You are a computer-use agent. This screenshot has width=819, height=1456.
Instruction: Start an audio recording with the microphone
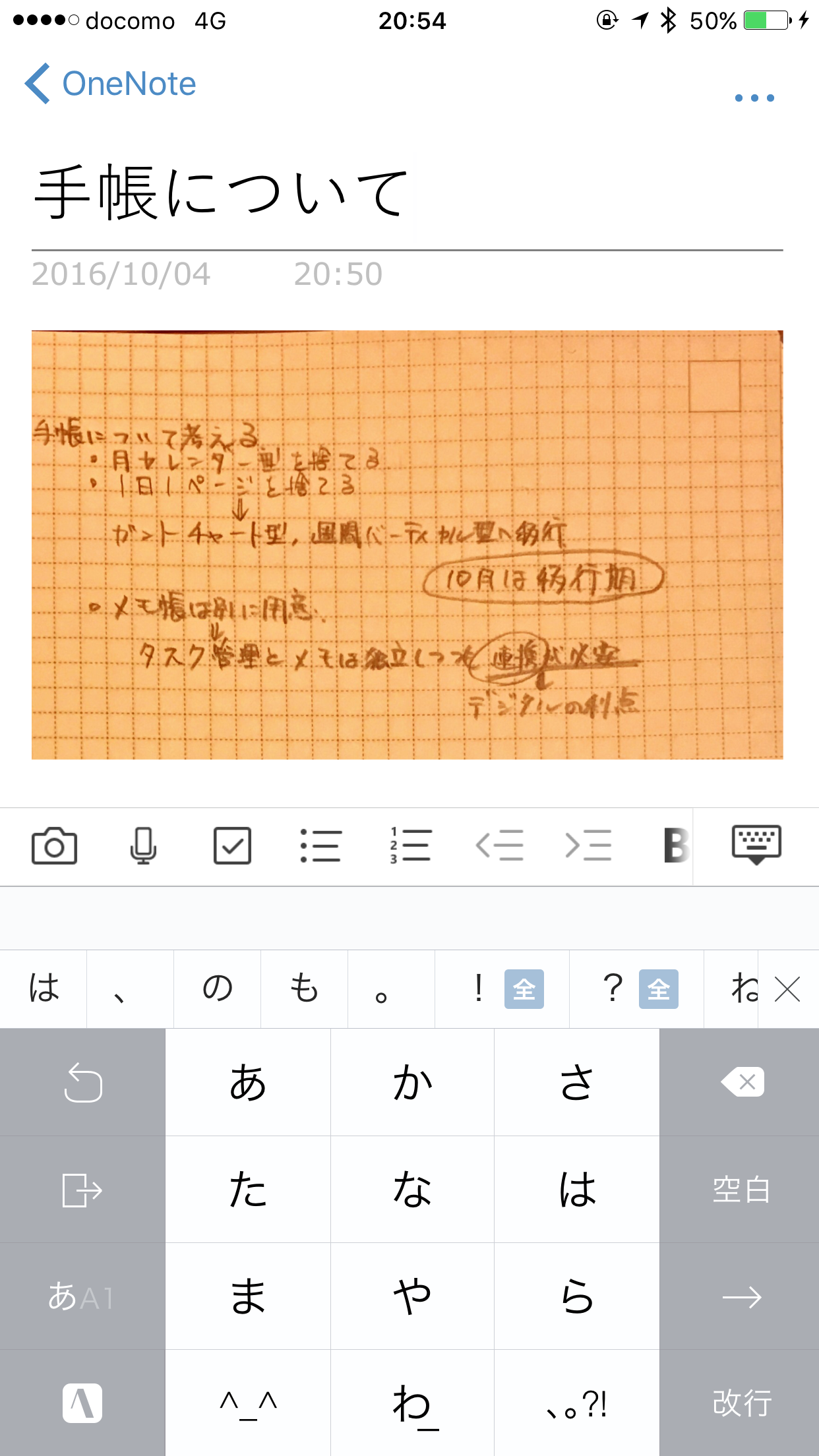coord(143,845)
